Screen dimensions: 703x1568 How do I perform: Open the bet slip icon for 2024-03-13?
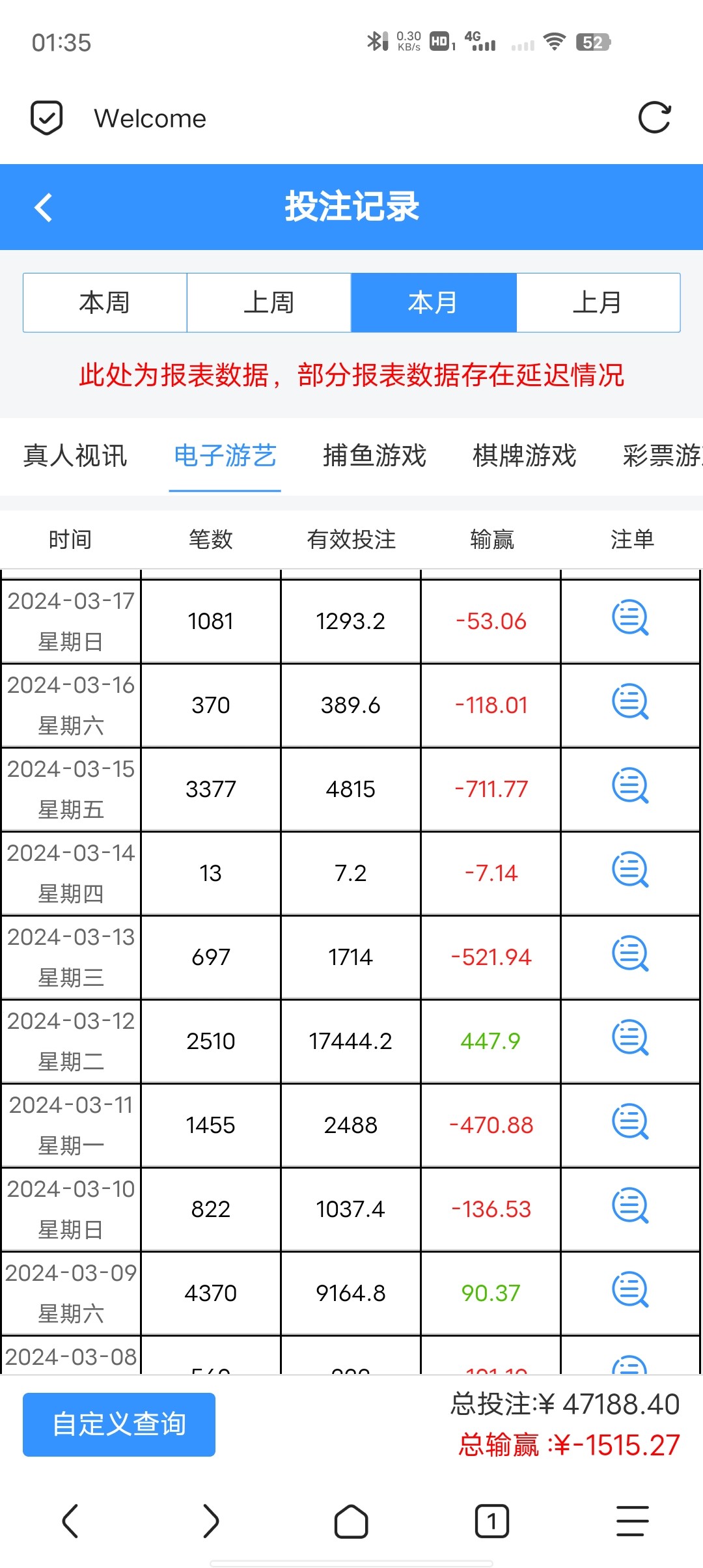click(x=630, y=954)
